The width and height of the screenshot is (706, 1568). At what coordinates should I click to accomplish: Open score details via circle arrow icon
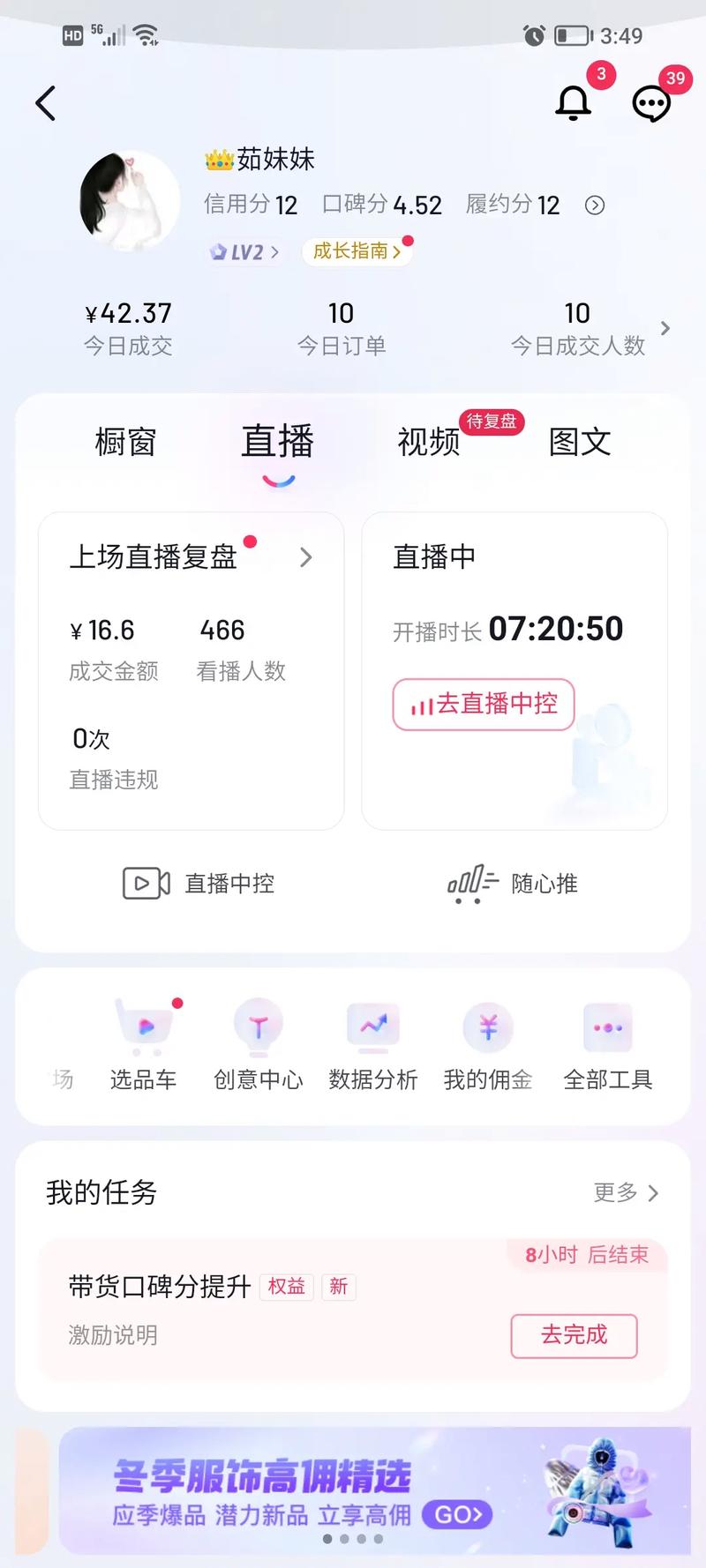(x=595, y=205)
